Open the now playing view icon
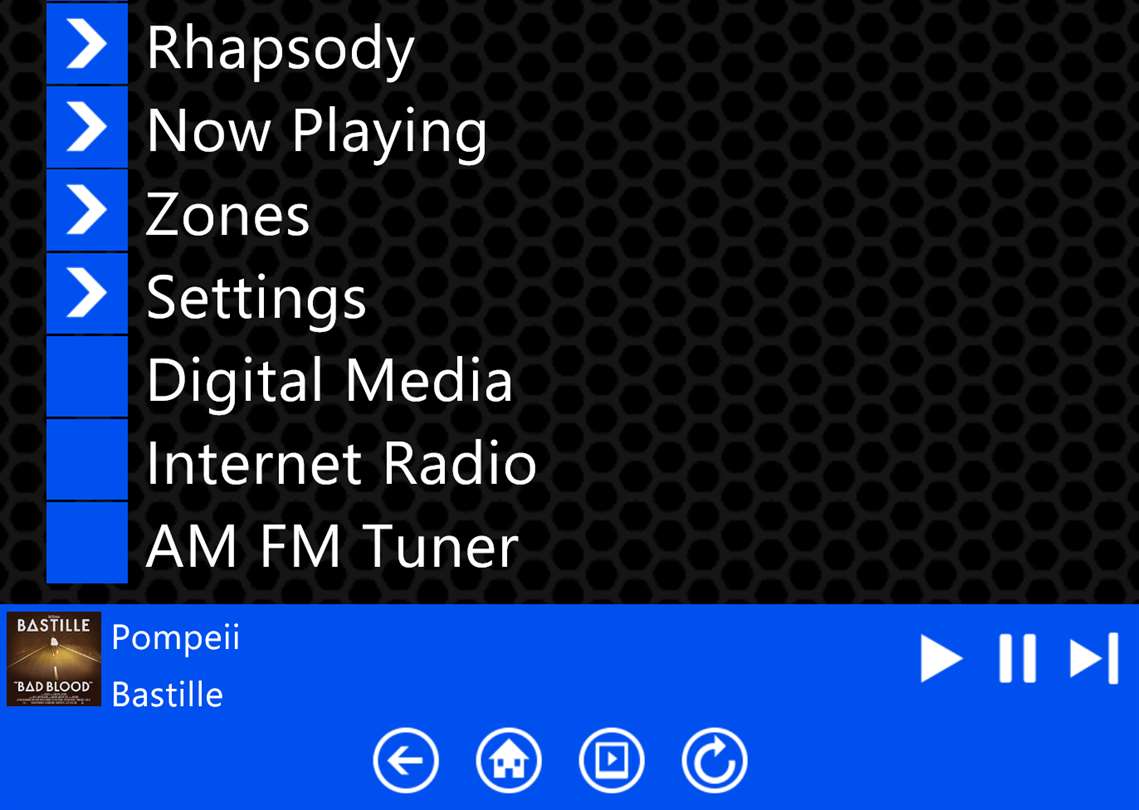Viewport: 1139px width, 810px height. (611, 760)
